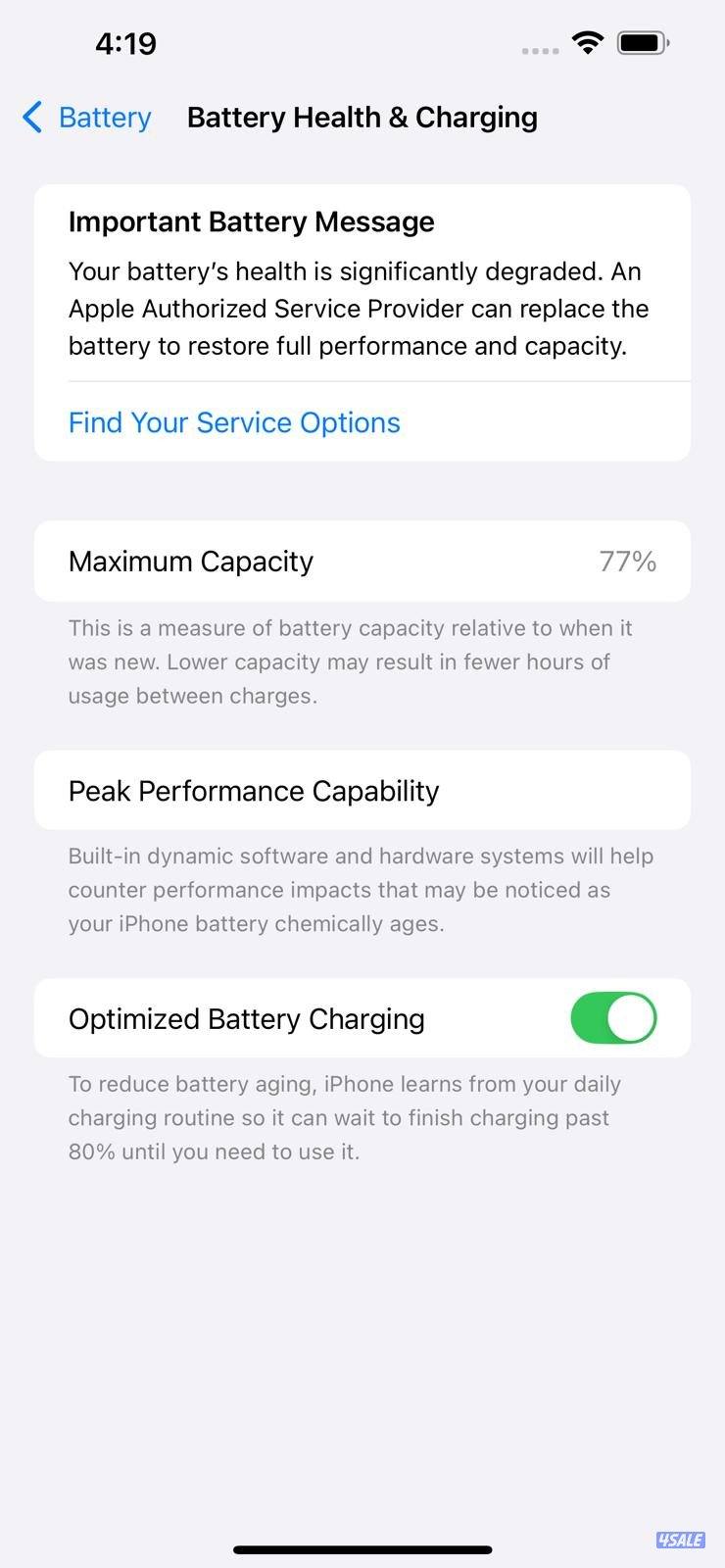Tap the Optimized Battery Charging label
This screenshot has width=725, height=1568.
(x=246, y=1018)
